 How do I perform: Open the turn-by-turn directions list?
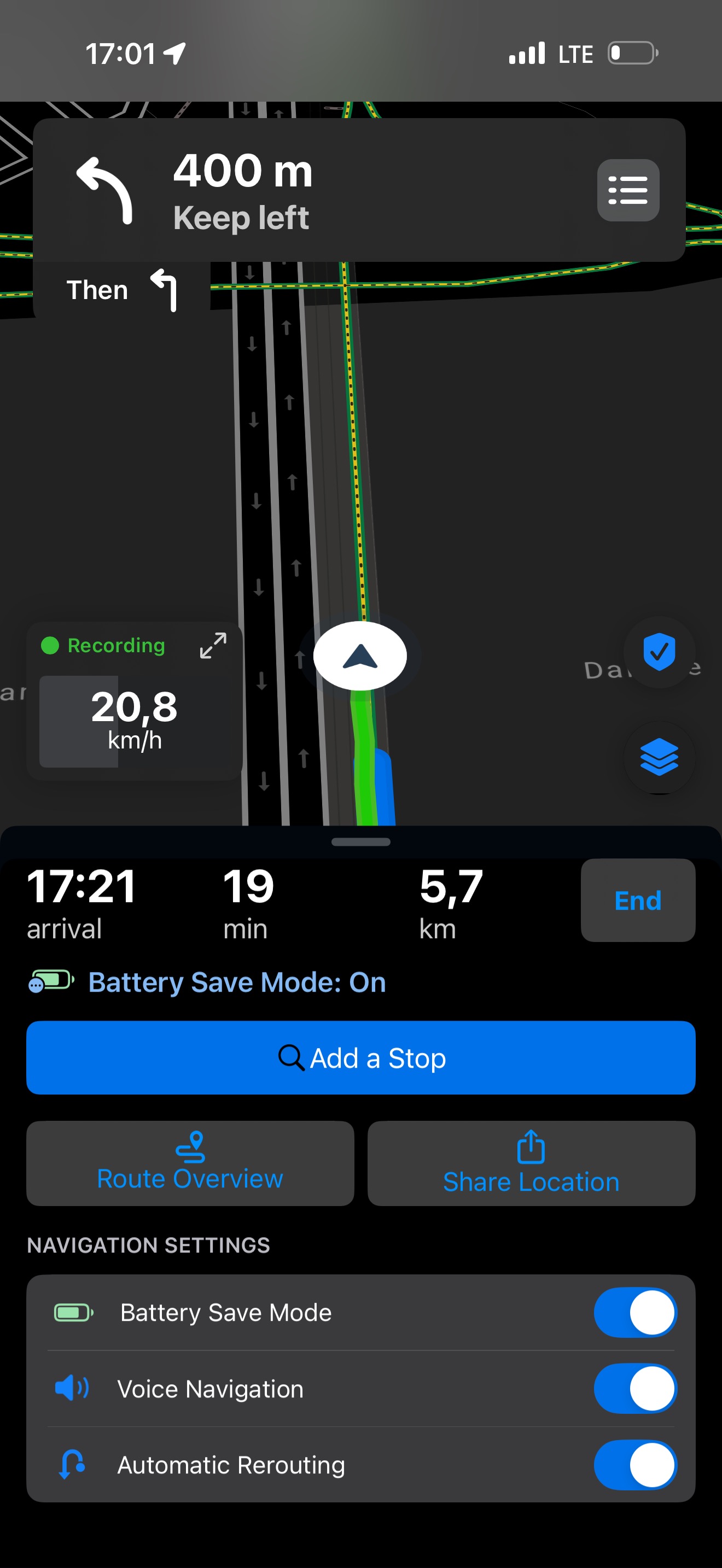coord(627,190)
